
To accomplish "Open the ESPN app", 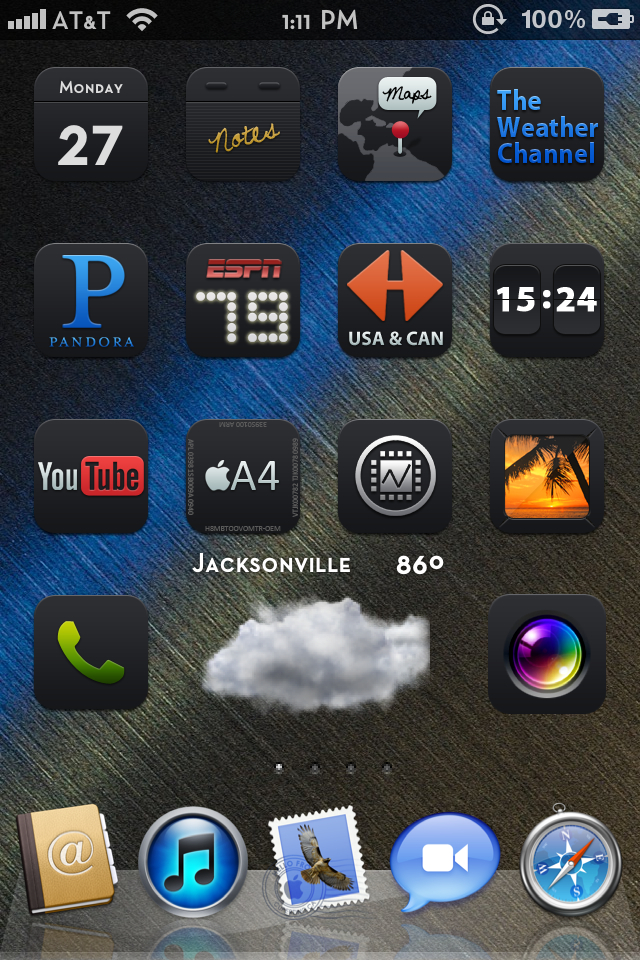I will [243, 301].
